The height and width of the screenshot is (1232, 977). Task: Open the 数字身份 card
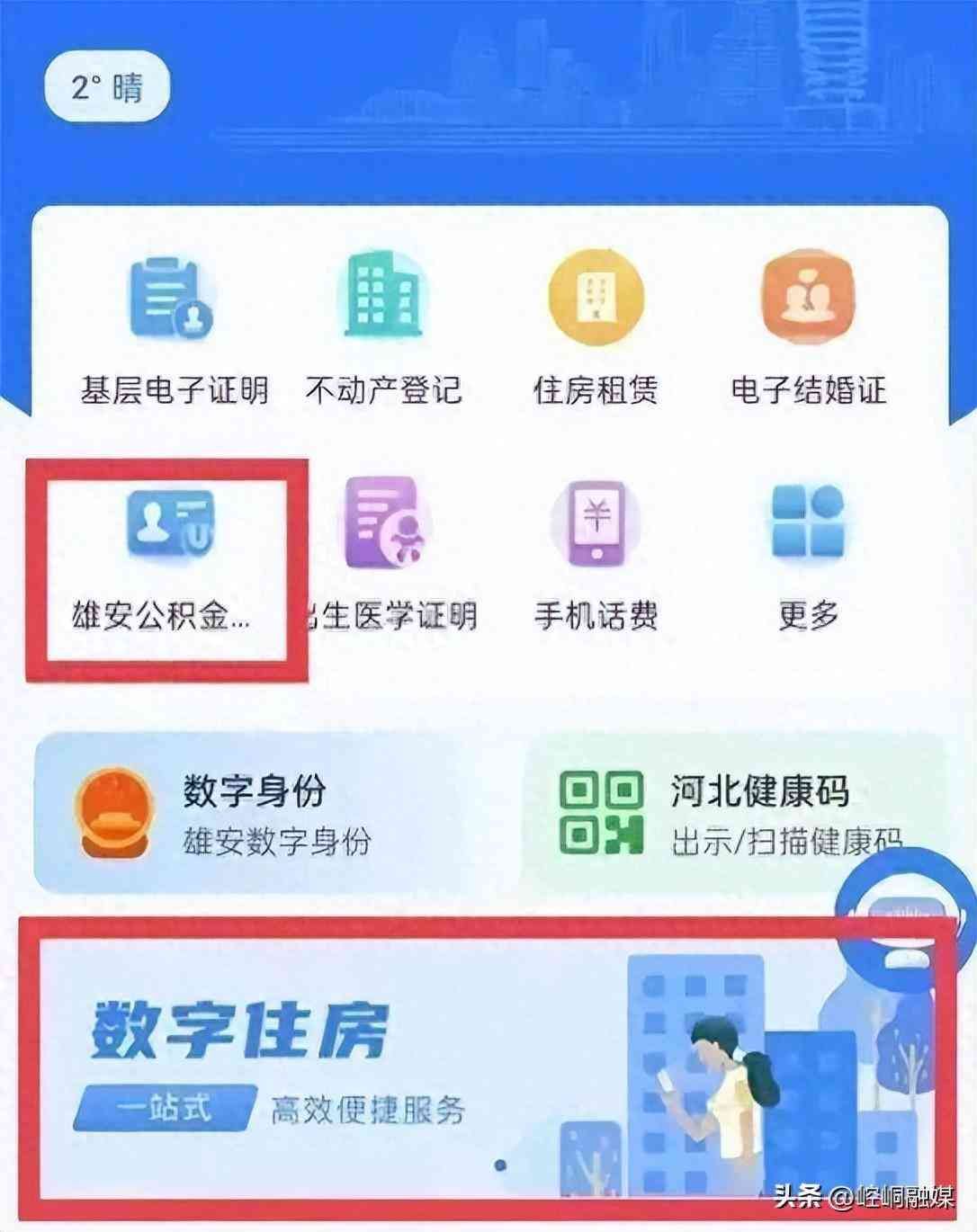coord(270,814)
